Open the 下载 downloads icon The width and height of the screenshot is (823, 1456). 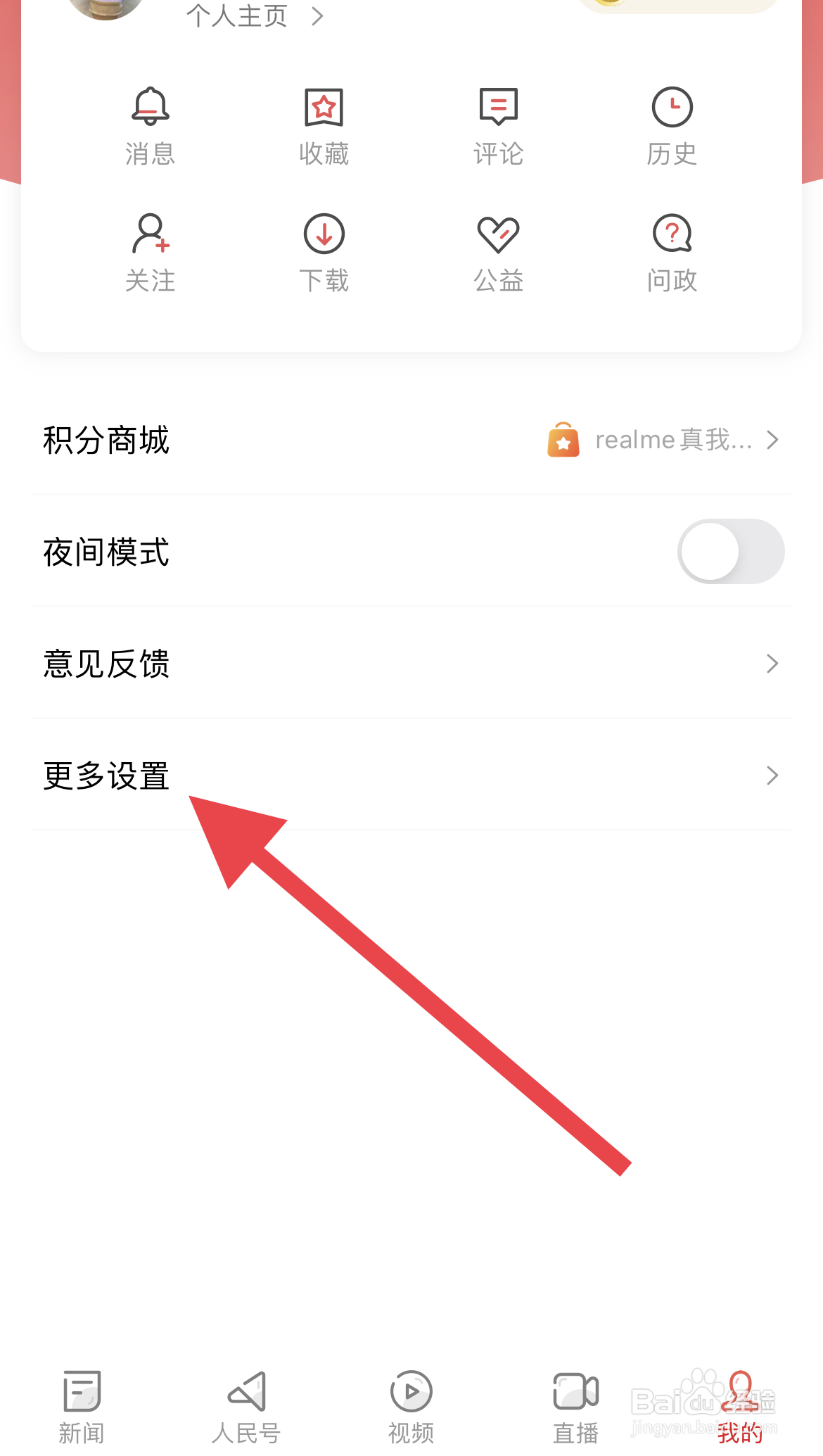click(324, 252)
